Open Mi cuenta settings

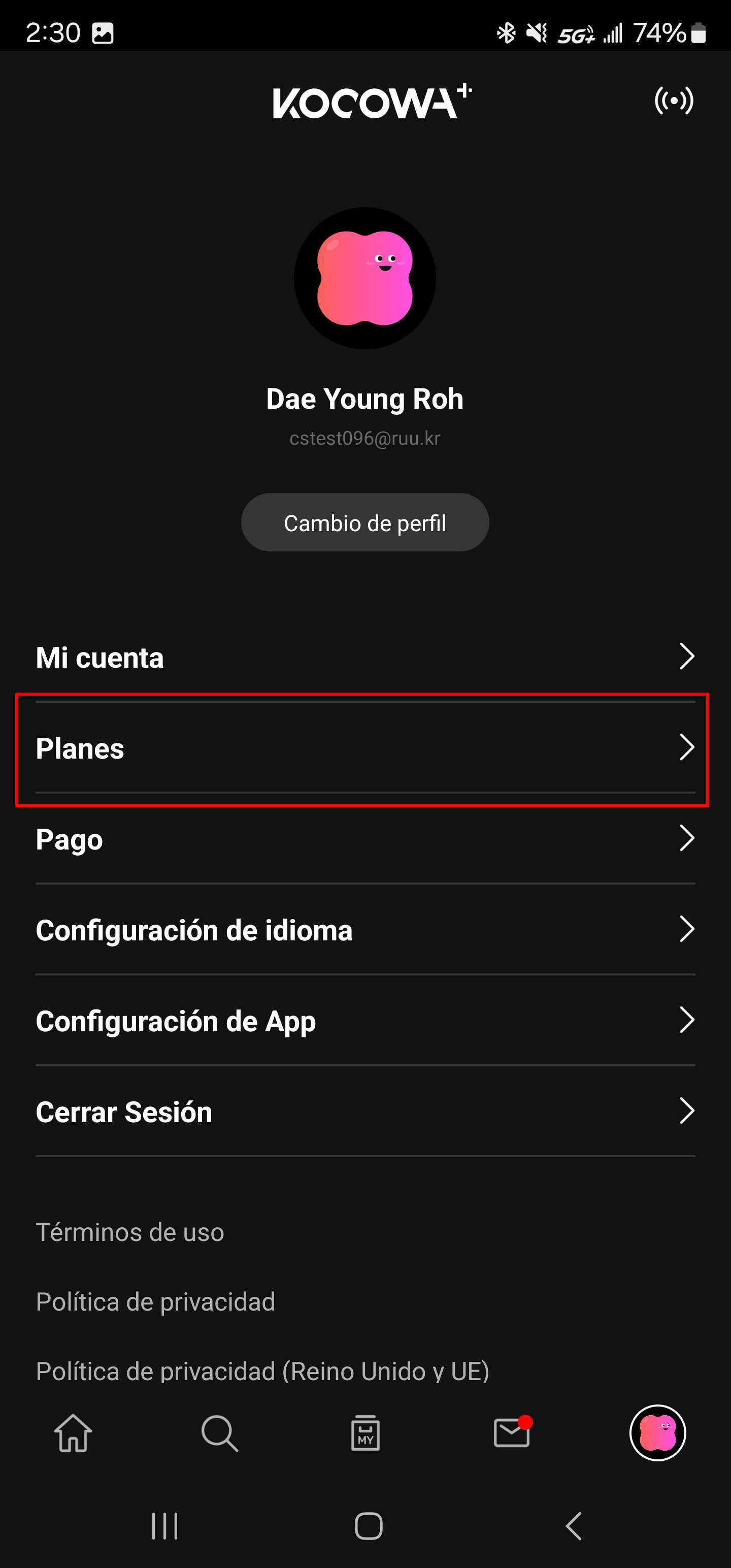point(365,657)
